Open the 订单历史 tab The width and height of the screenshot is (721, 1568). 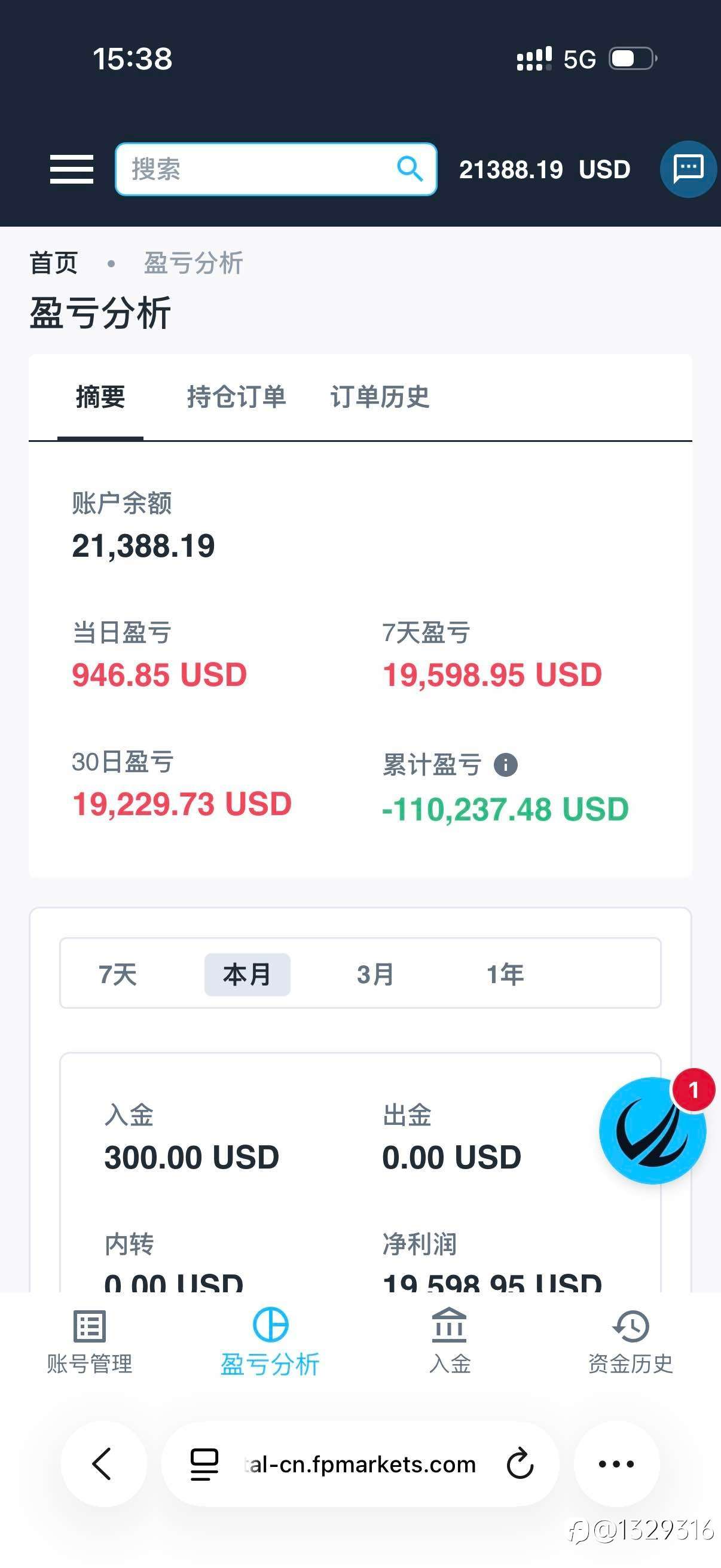379,397
